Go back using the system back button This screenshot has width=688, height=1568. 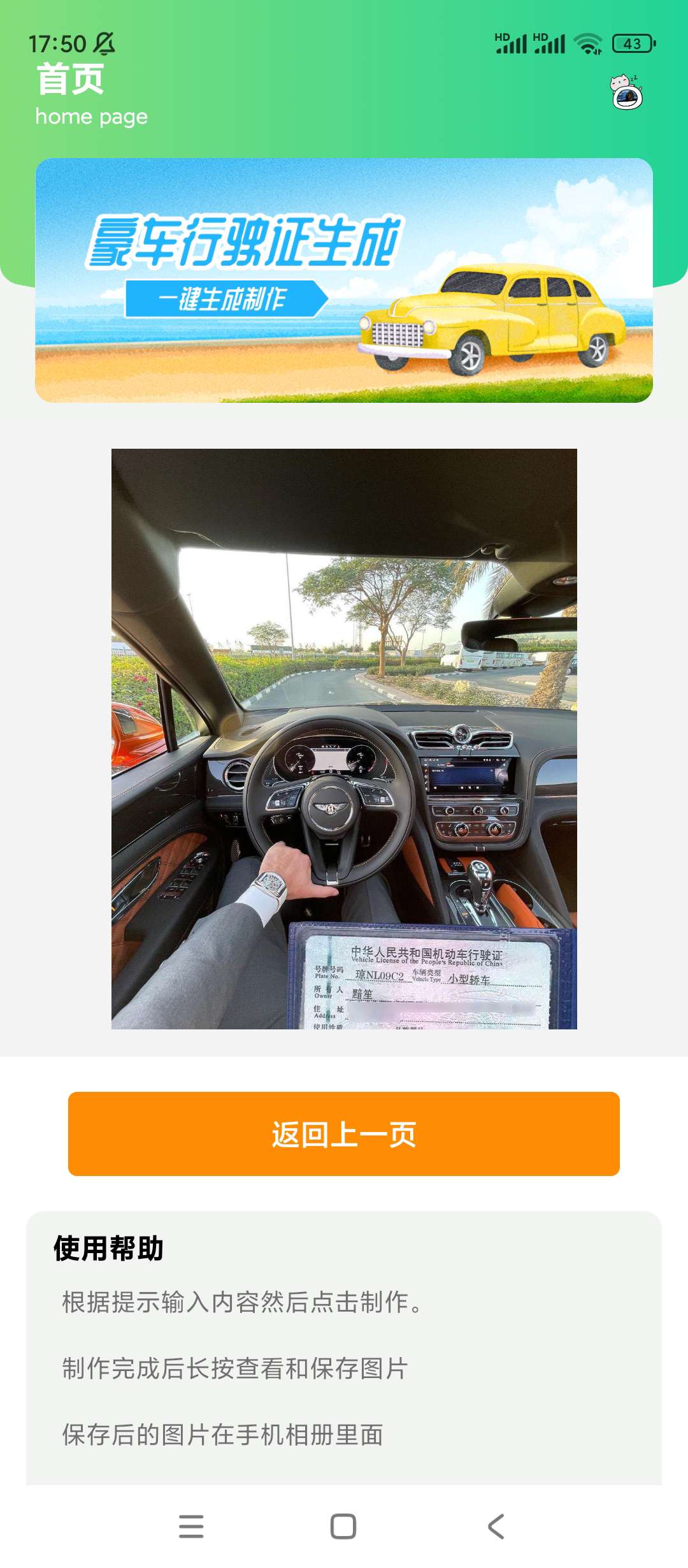496,1527
